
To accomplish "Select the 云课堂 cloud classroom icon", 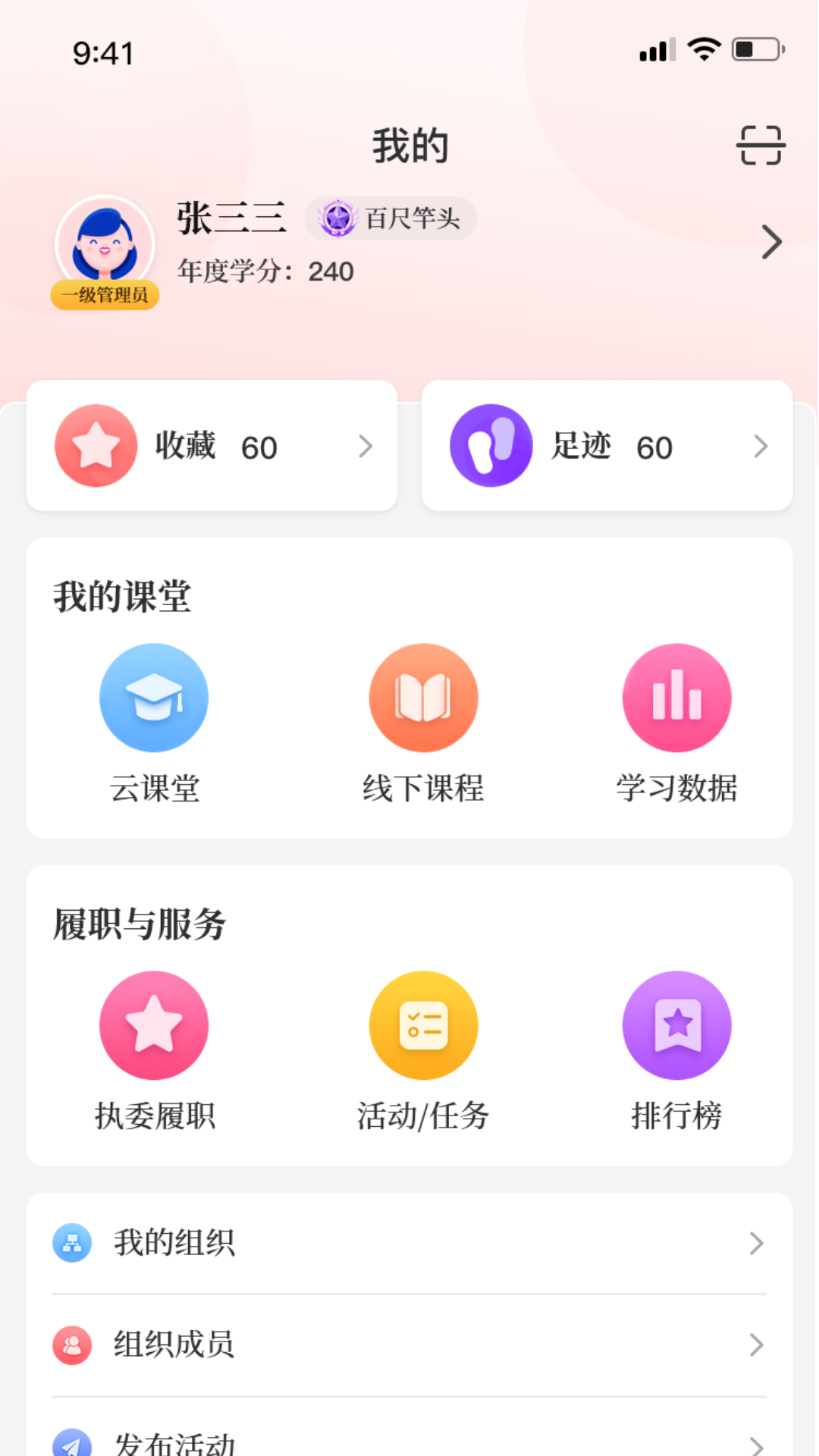I will coord(154,697).
